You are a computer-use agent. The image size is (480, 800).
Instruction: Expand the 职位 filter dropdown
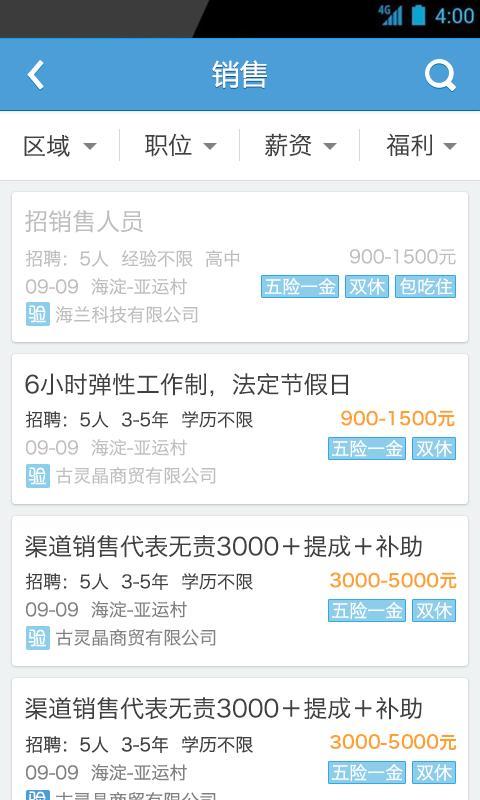(180, 146)
